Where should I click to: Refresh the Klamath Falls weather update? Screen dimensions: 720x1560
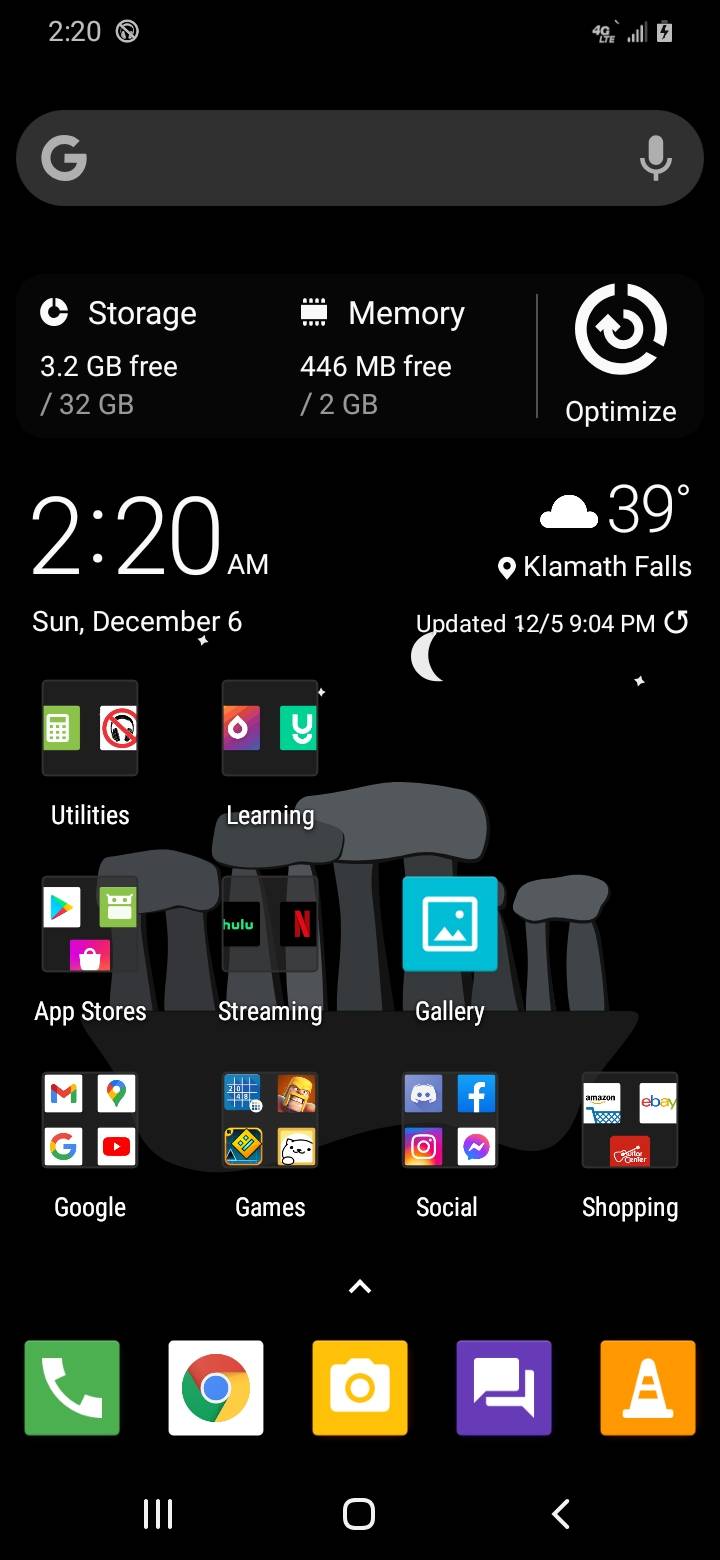pos(677,622)
